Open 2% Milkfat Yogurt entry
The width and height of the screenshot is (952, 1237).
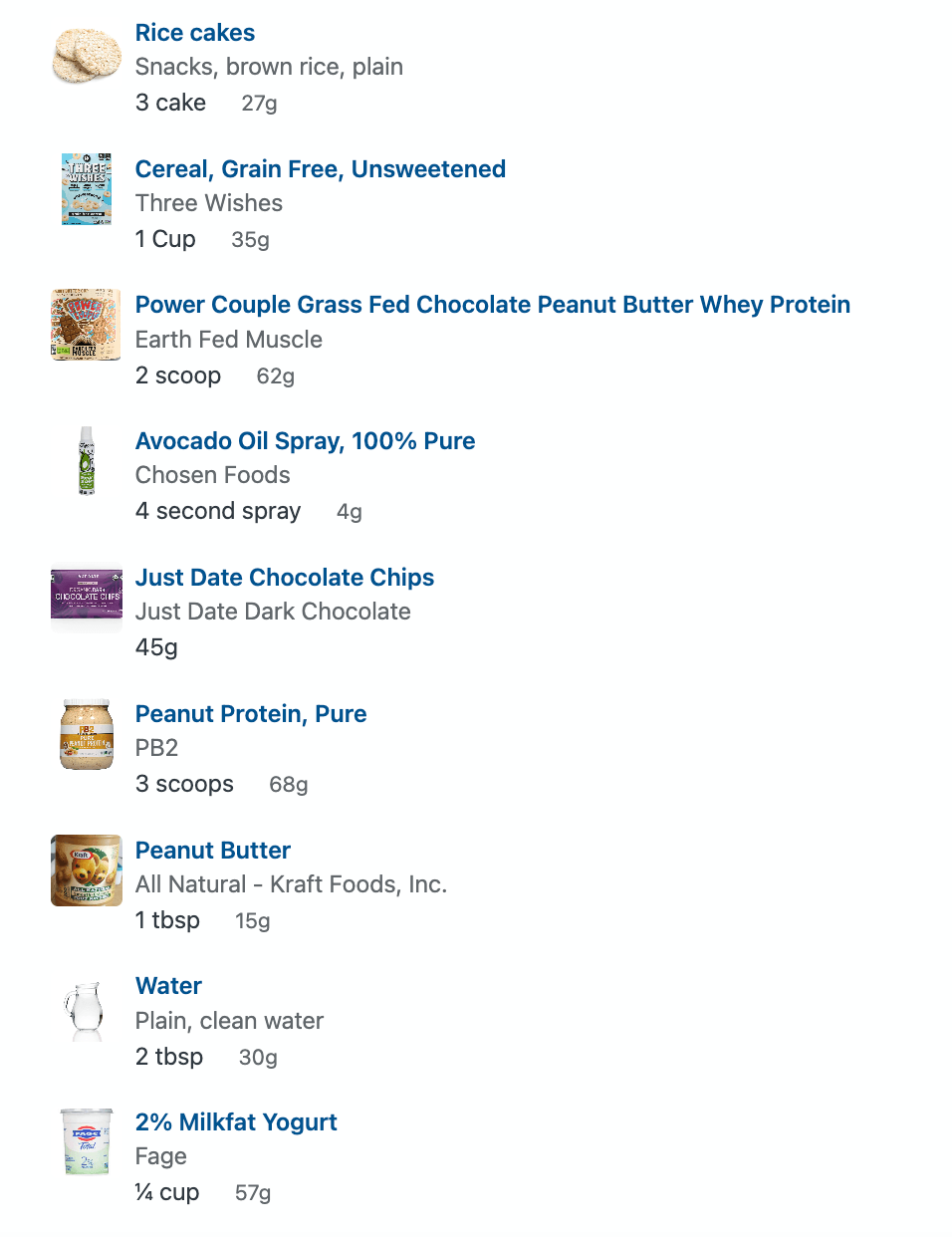(236, 1122)
